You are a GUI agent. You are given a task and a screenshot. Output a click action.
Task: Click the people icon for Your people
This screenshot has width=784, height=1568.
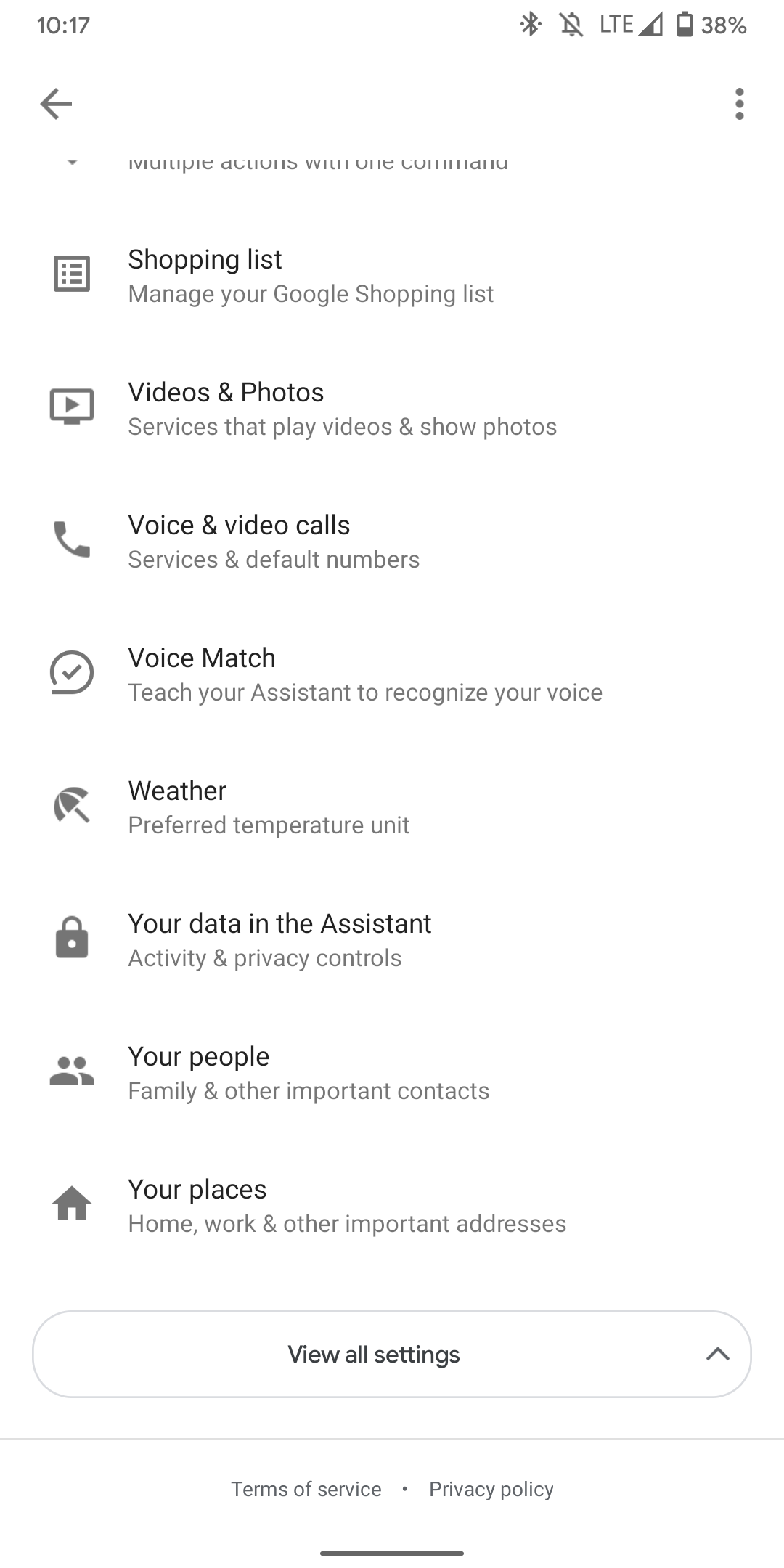click(x=70, y=1071)
